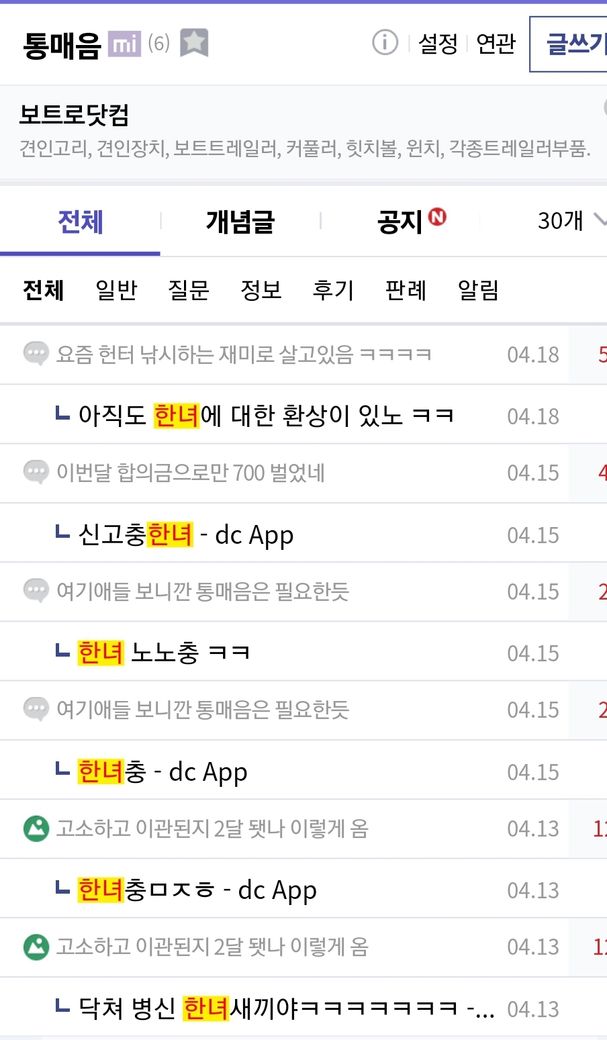Show posts in the 판례 category
Viewport: 607px width, 1040px height.
[x=405, y=290]
